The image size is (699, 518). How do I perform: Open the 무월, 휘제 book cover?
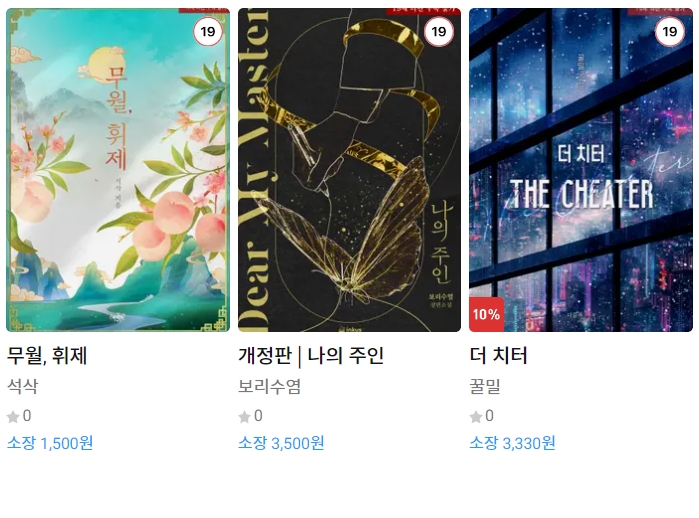[x=118, y=170]
